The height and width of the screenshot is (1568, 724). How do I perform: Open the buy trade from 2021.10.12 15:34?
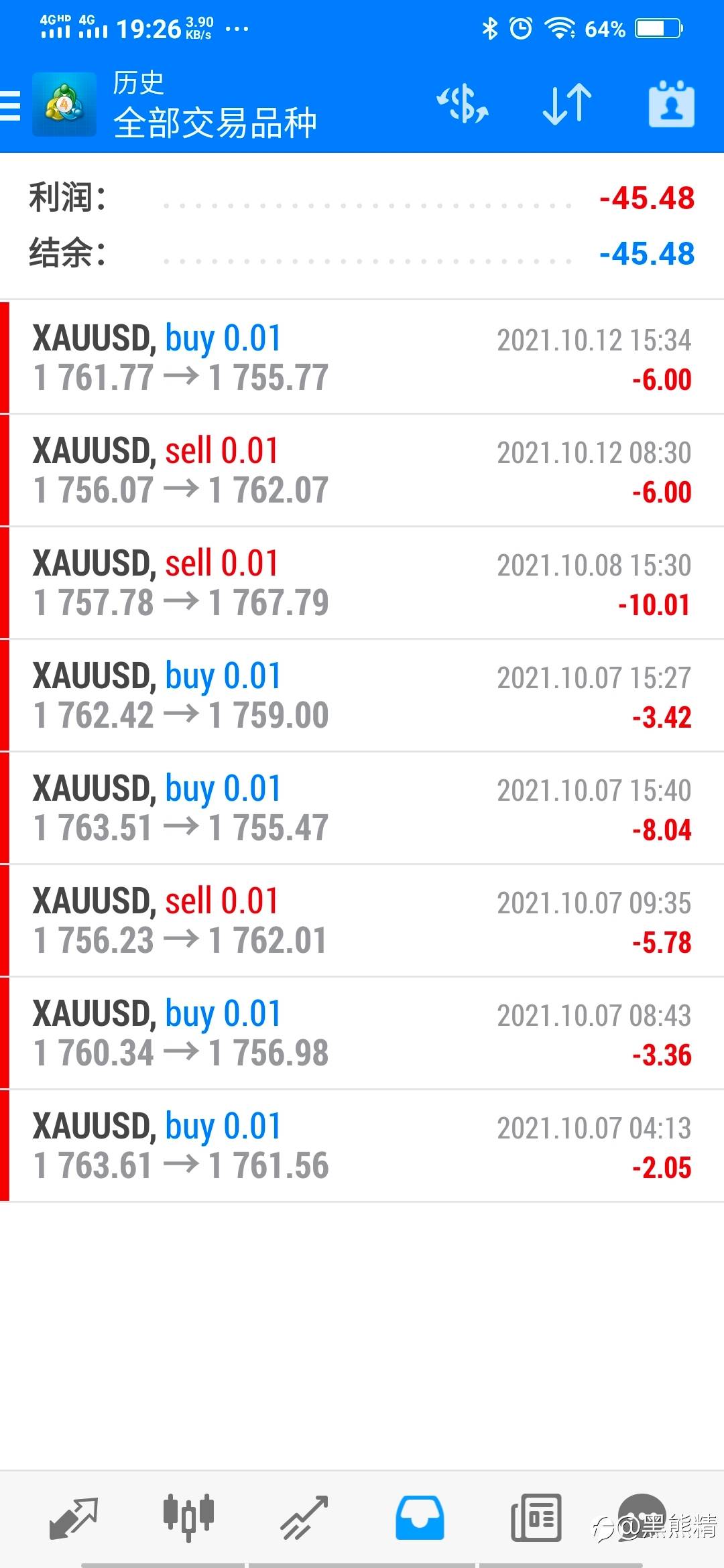(362, 358)
